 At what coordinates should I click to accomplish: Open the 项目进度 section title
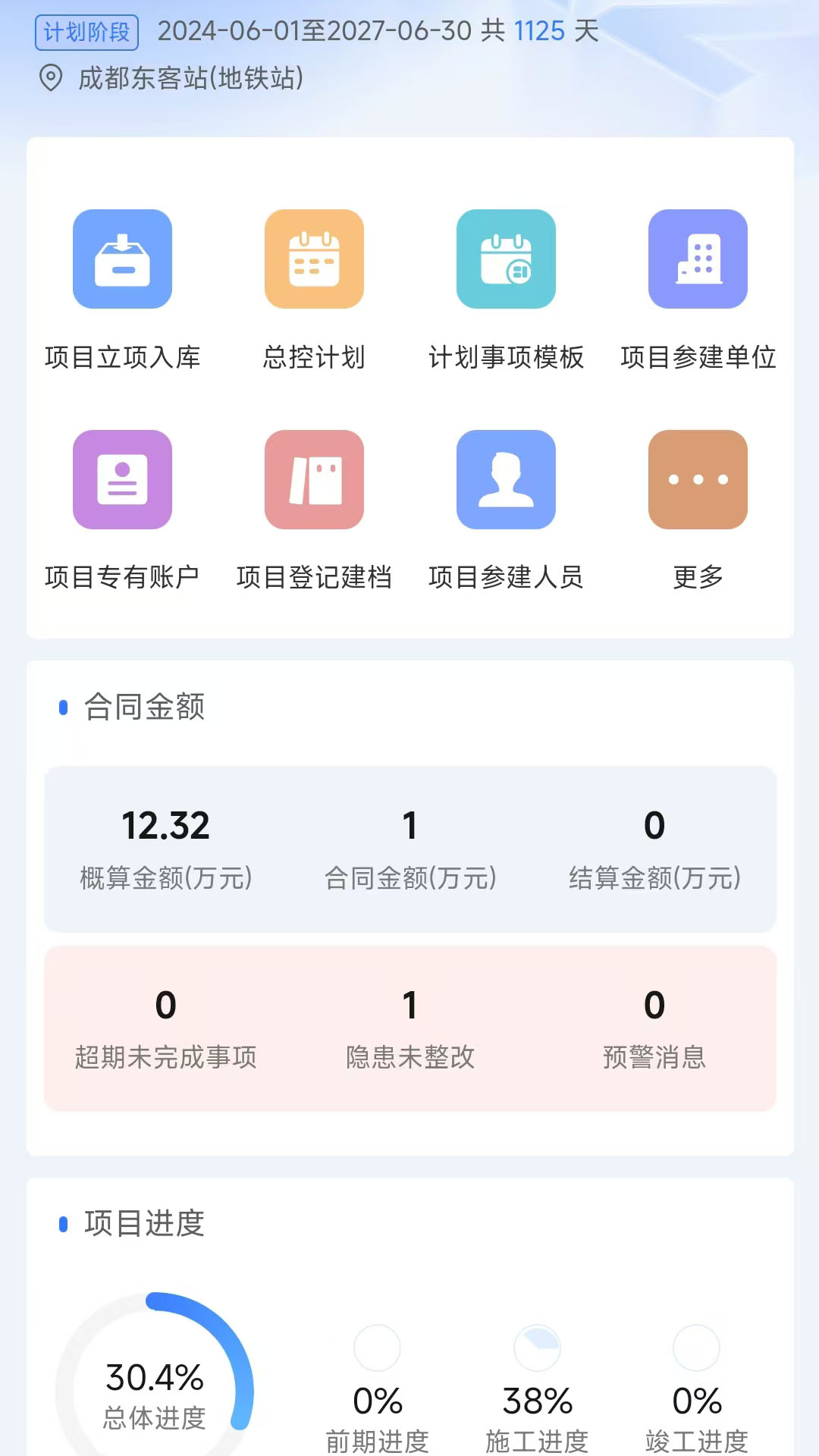[143, 1222]
